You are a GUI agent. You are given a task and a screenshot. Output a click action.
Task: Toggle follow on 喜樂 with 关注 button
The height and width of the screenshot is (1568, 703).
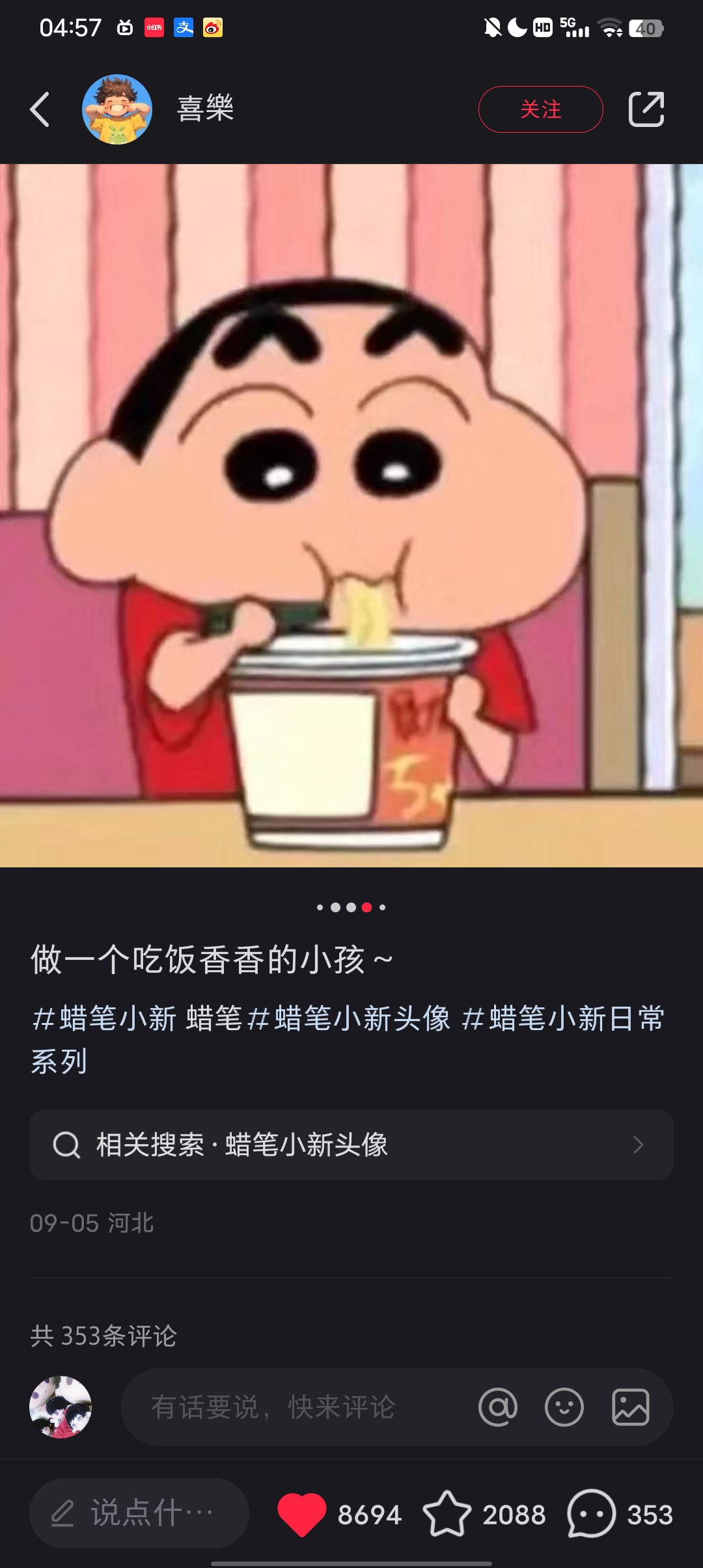point(541,109)
